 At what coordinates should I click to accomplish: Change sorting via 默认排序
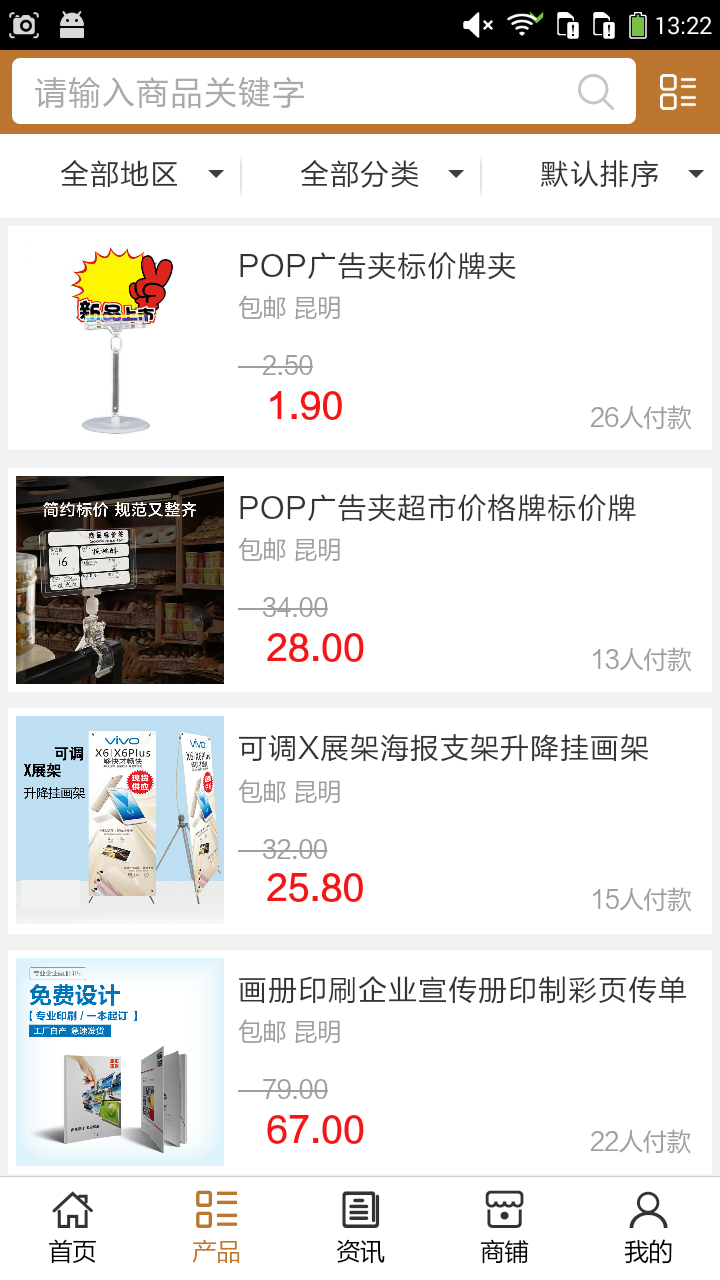(x=620, y=175)
